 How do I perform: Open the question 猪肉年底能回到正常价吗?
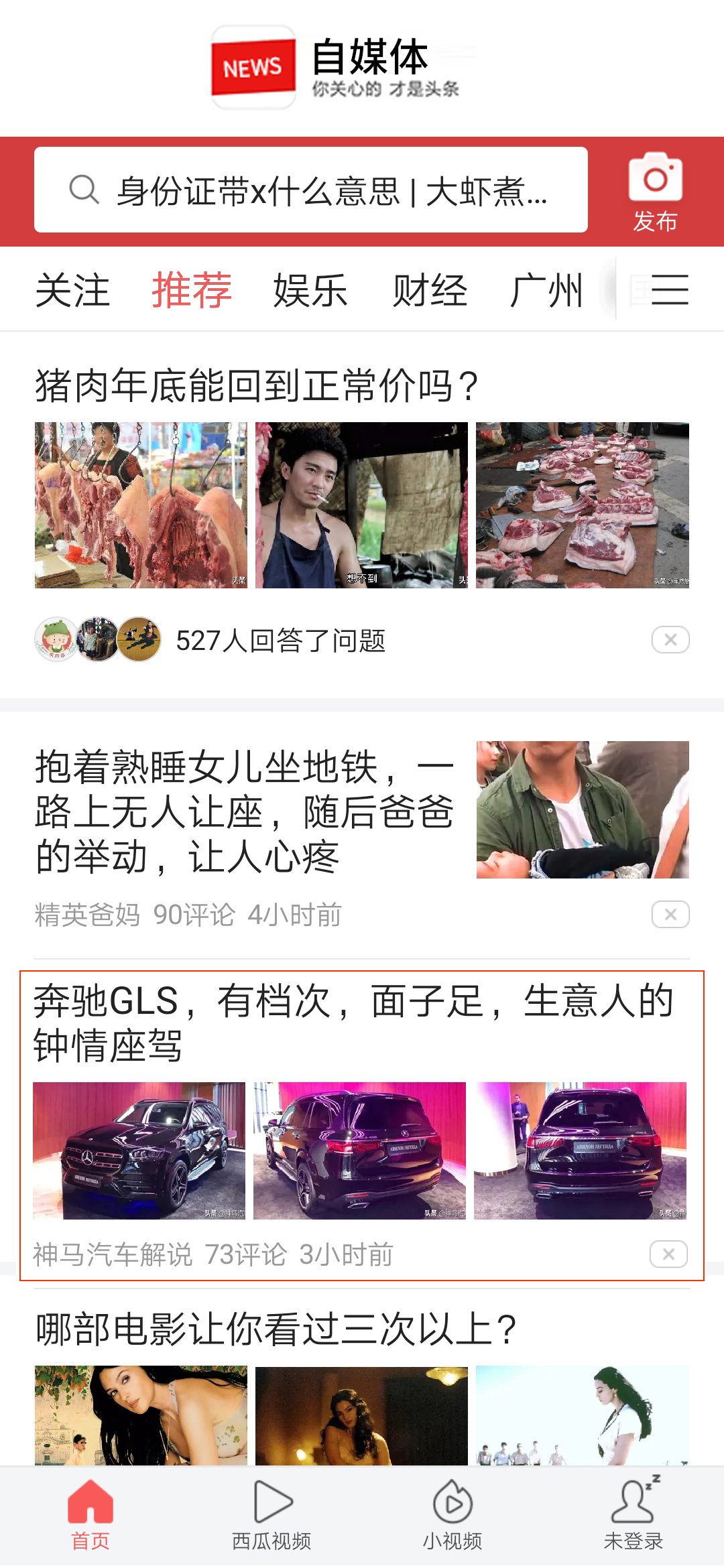click(x=257, y=386)
